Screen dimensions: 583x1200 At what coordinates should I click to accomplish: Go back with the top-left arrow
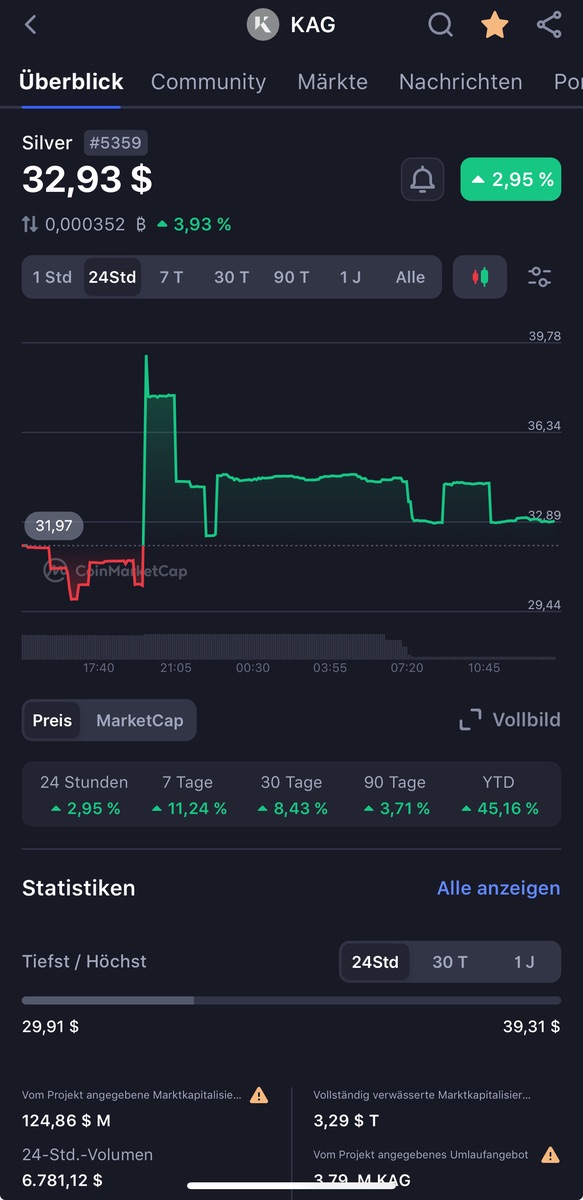[31, 25]
